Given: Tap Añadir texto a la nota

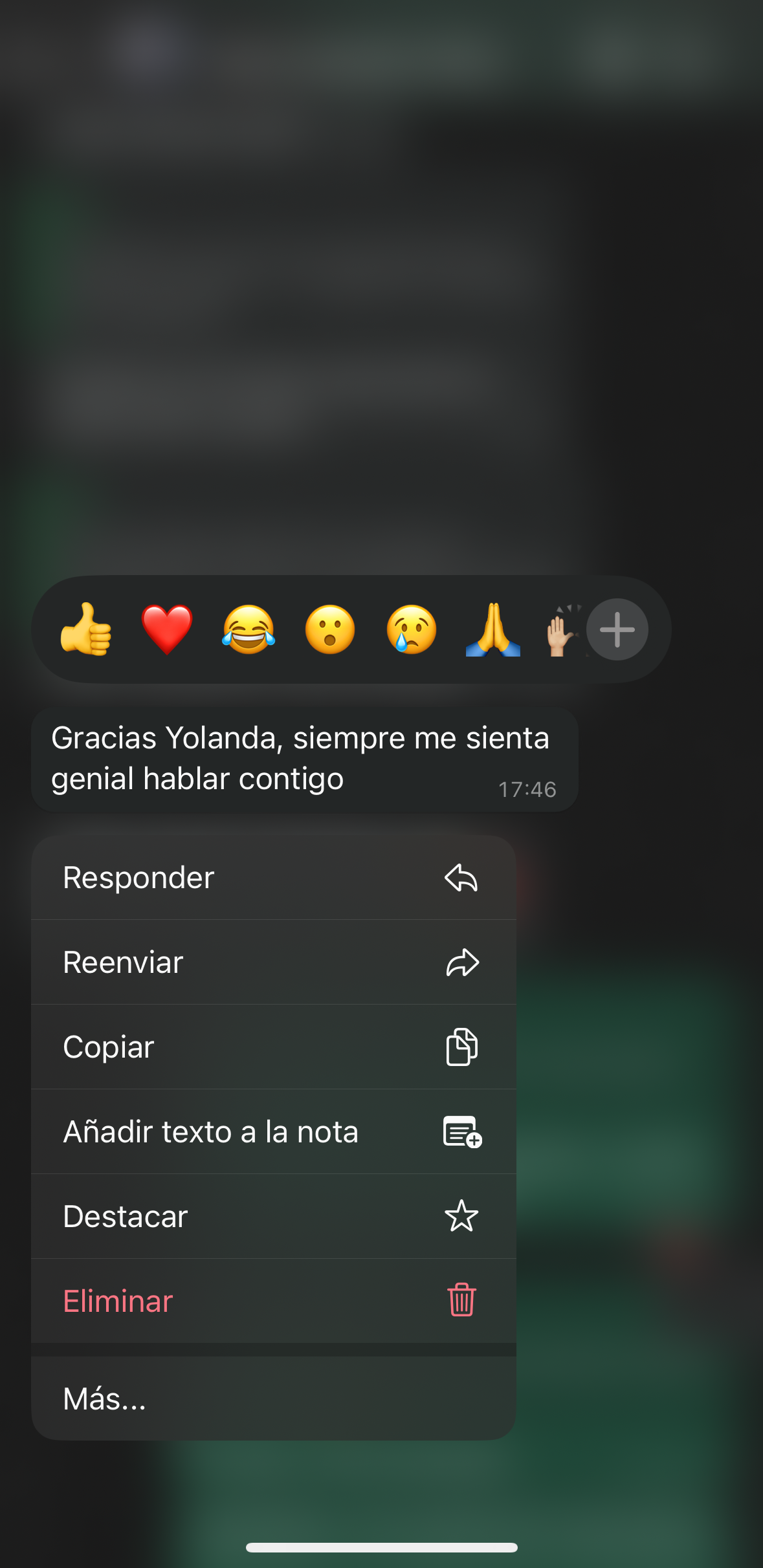Looking at the screenshot, I should click(273, 1131).
